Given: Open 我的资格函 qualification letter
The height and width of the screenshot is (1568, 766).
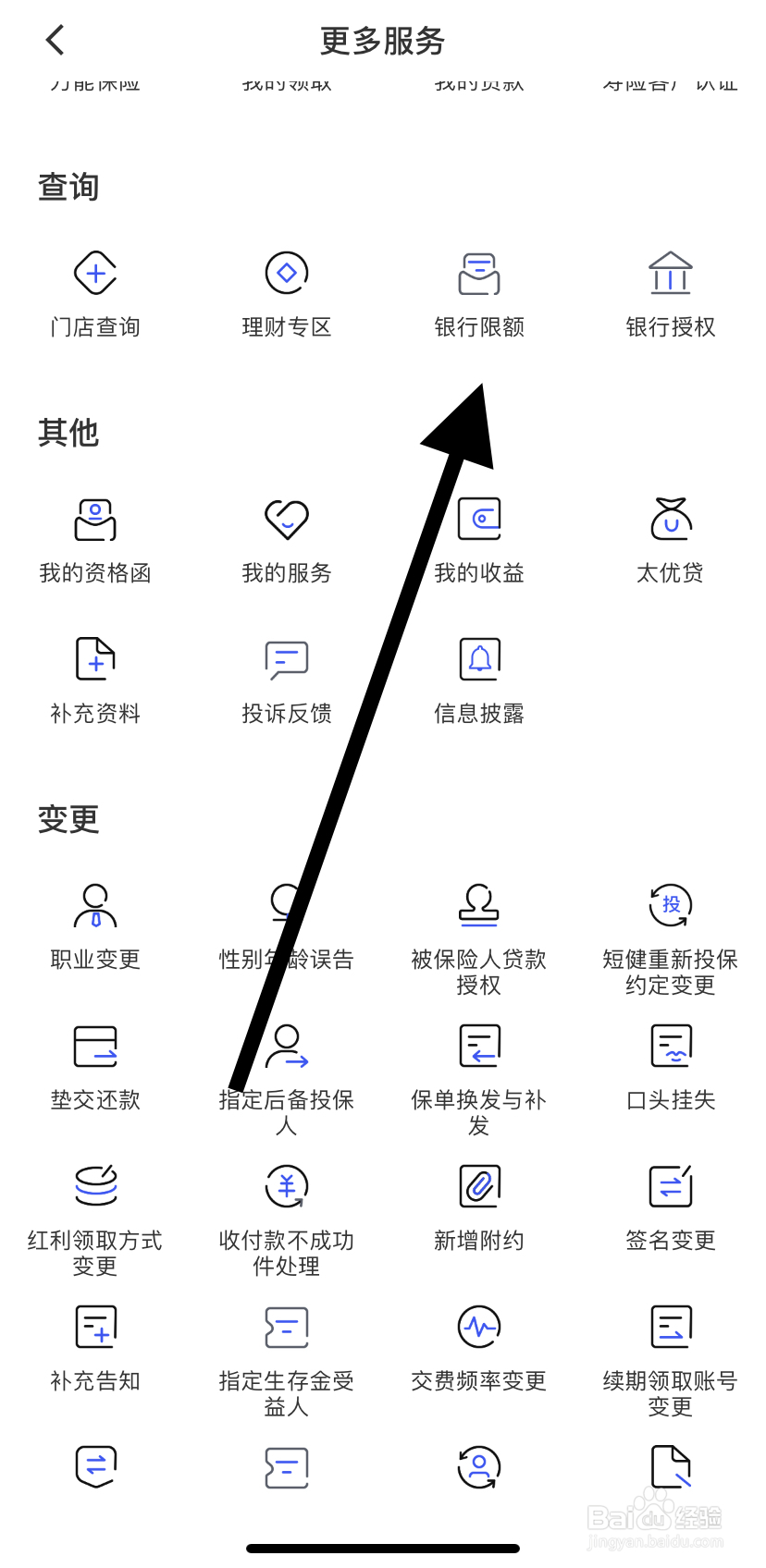Looking at the screenshot, I should (x=93, y=536).
